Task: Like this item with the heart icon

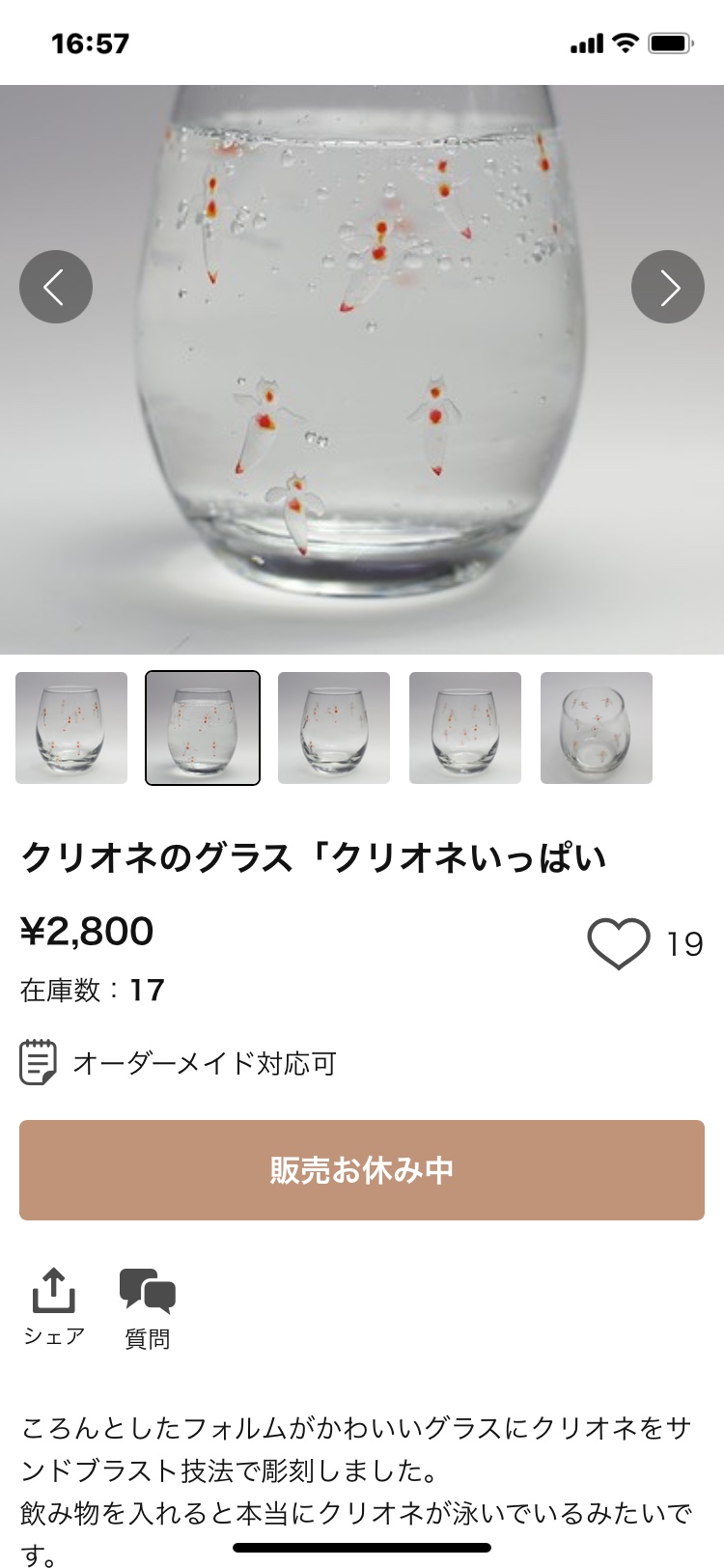Action: pos(619,942)
